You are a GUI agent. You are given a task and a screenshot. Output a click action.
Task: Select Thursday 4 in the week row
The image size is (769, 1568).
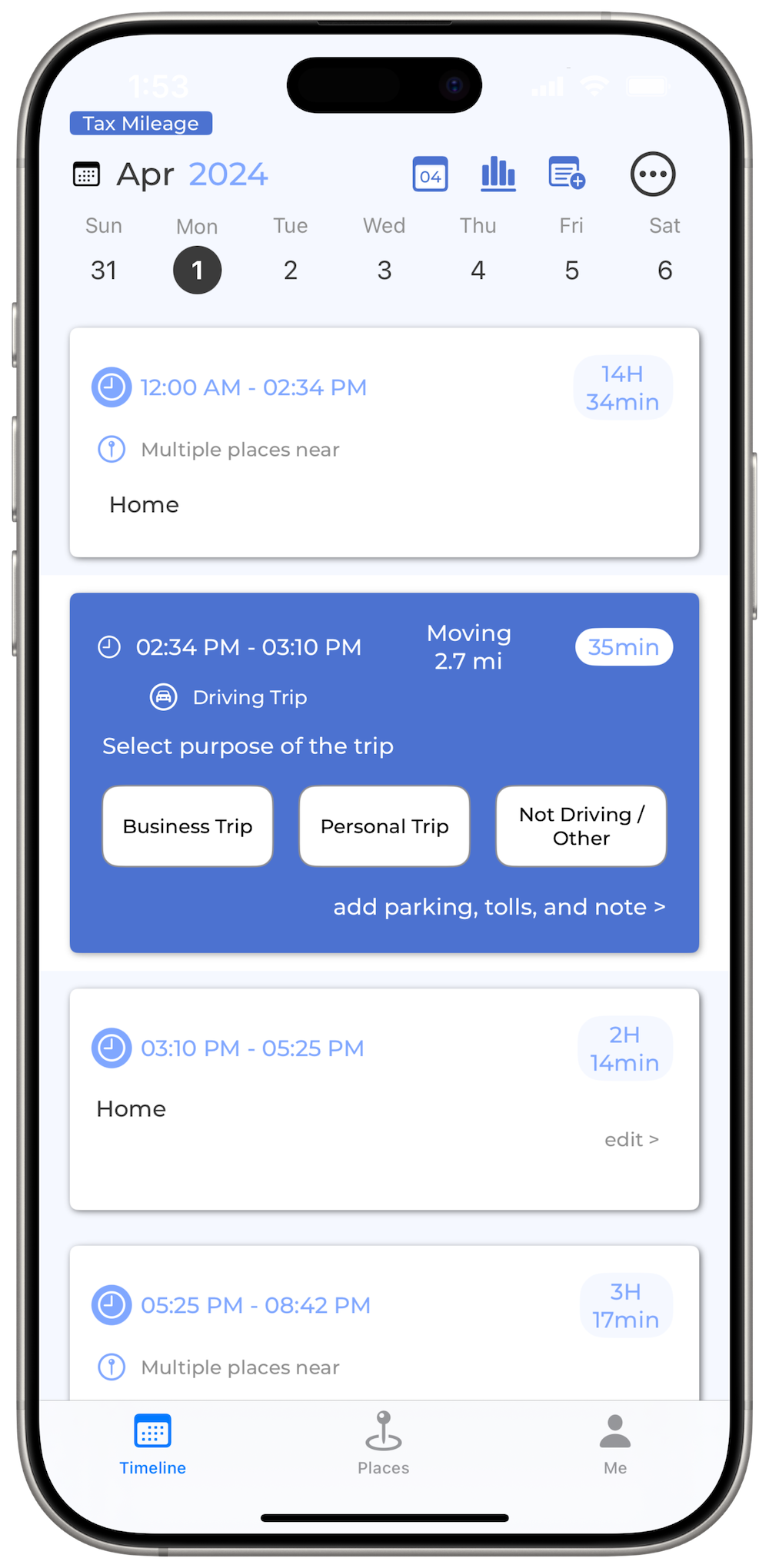[478, 270]
